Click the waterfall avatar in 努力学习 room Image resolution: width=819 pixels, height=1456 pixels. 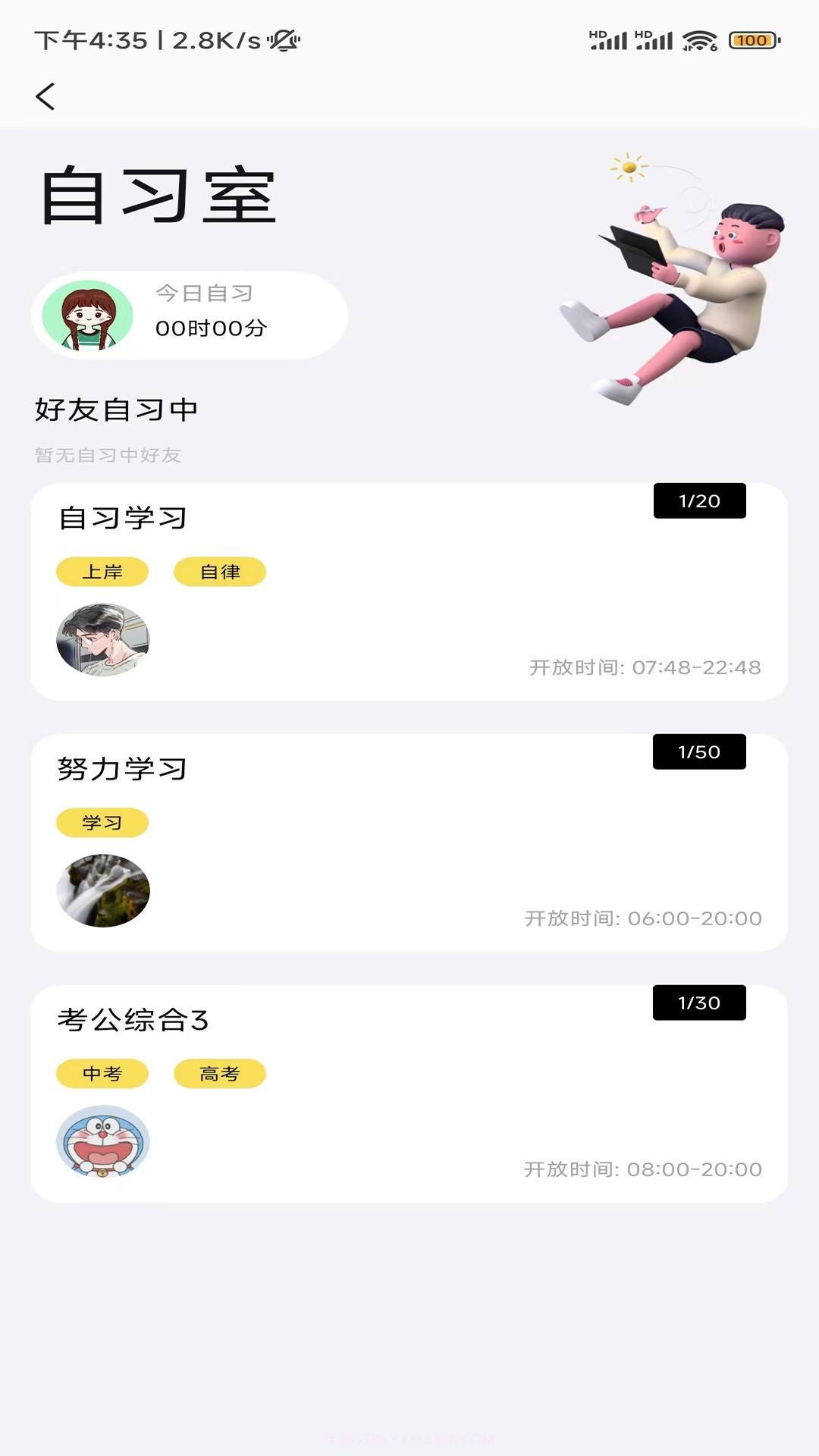(x=103, y=891)
